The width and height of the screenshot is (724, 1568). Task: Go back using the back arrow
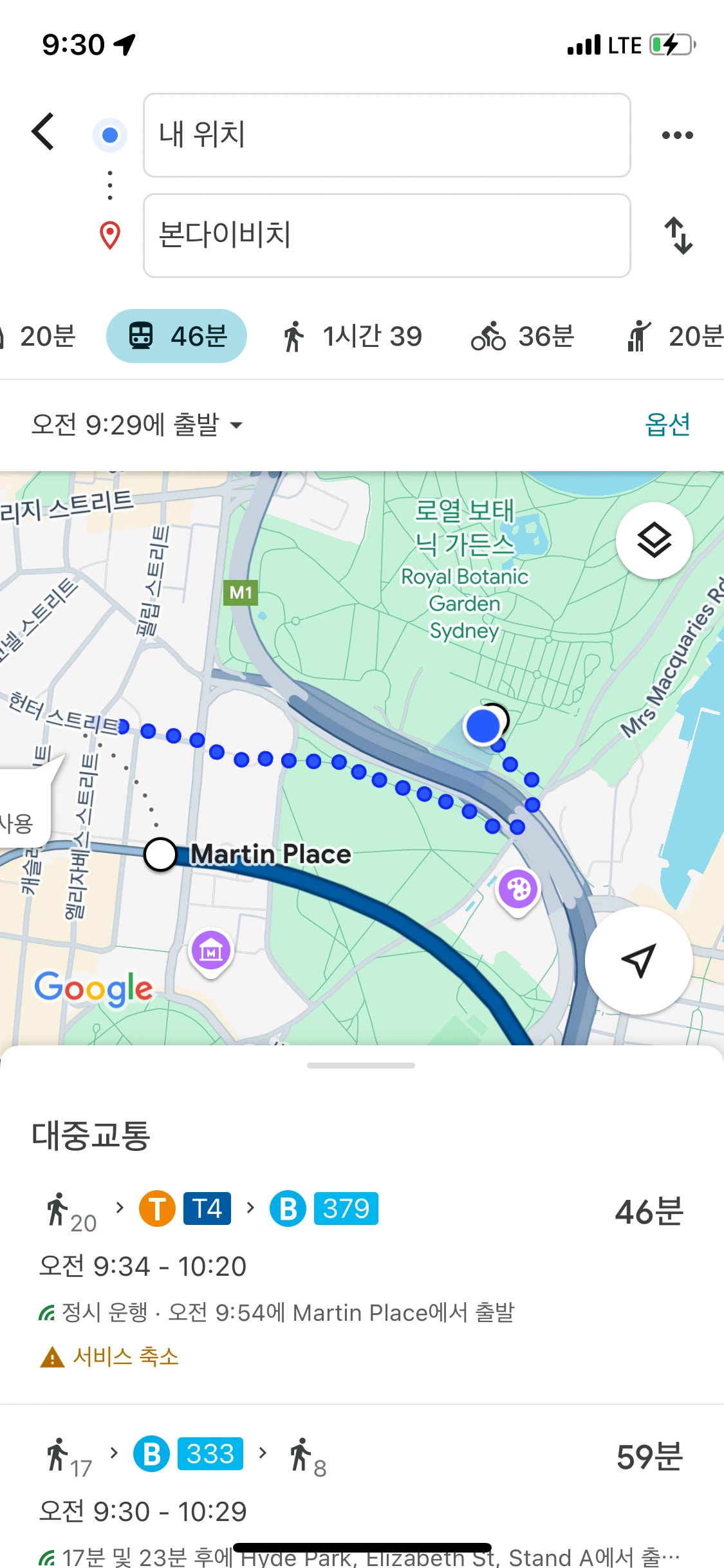(x=43, y=132)
